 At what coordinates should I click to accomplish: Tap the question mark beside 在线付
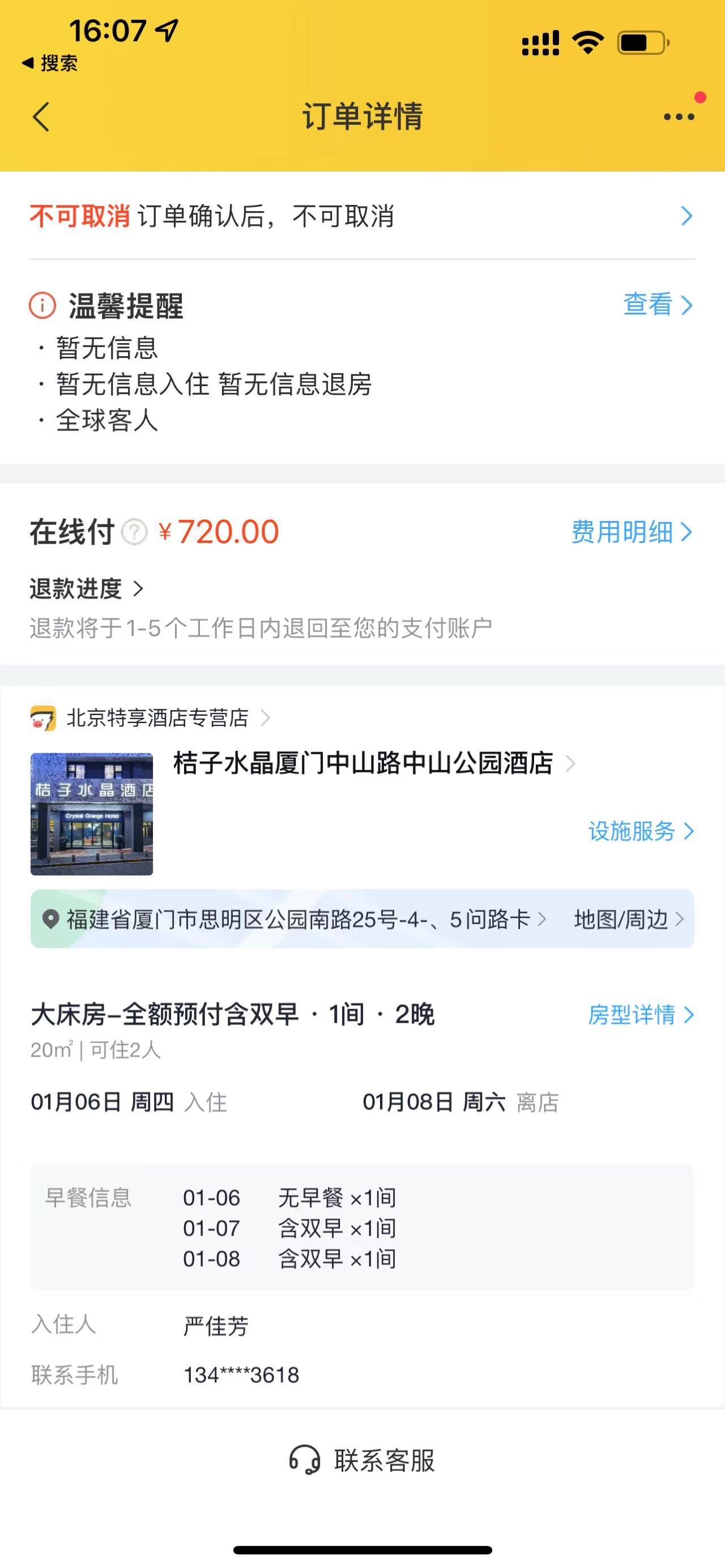point(135,533)
